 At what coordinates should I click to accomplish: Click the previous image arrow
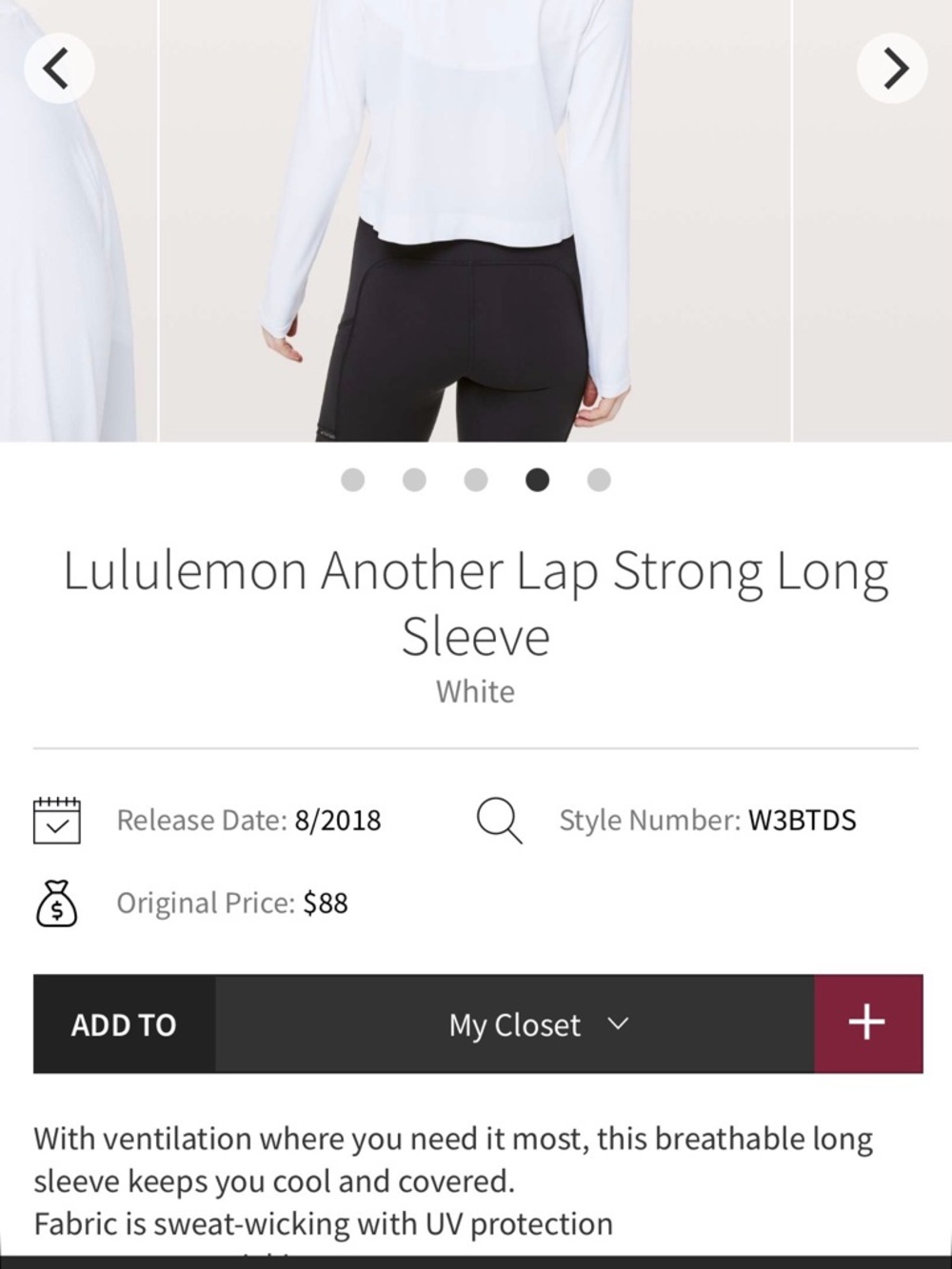click(x=59, y=68)
